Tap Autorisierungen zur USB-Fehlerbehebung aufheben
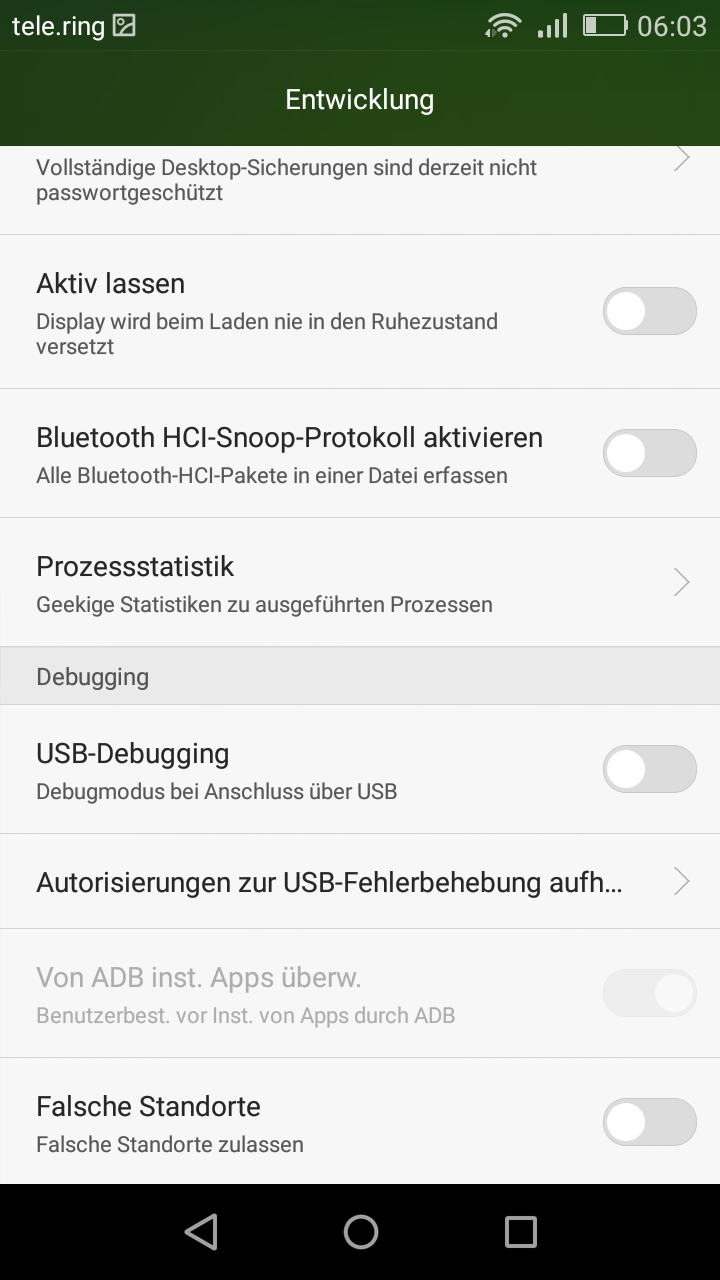Image resolution: width=720 pixels, height=1280 pixels. click(330, 881)
